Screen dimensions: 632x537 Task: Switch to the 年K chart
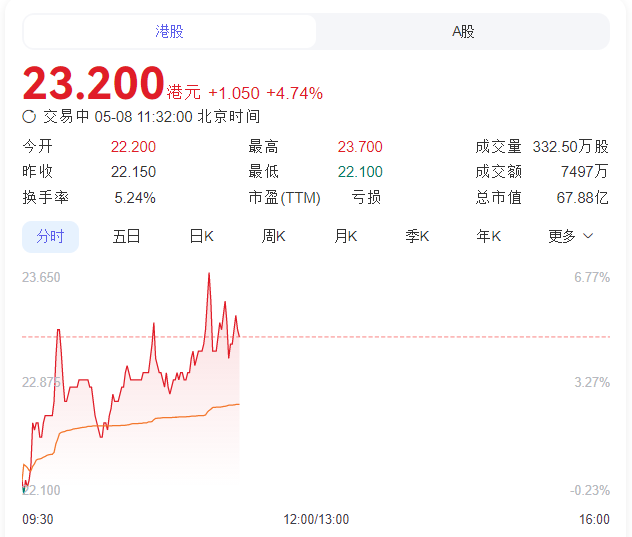489,236
